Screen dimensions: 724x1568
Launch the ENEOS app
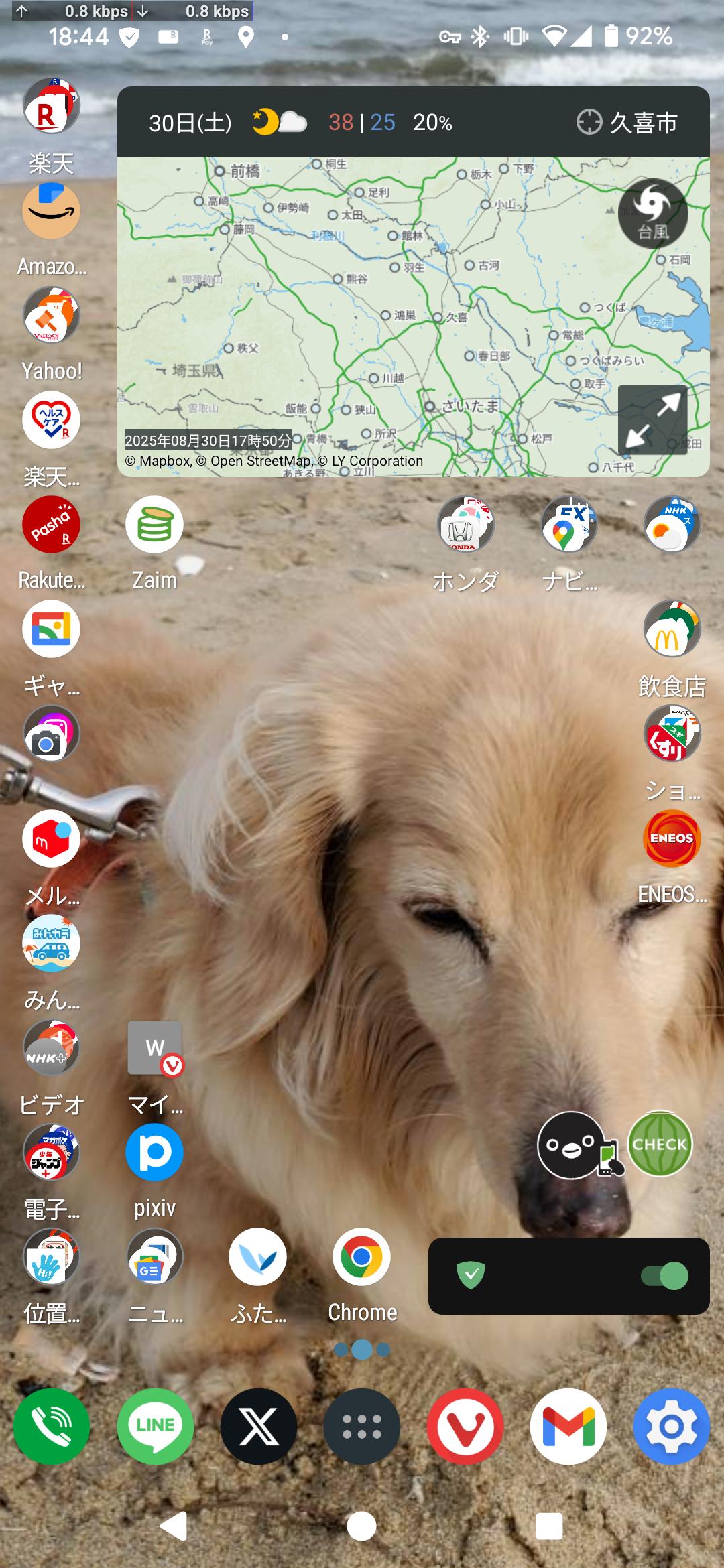click(x=672, y=839)
